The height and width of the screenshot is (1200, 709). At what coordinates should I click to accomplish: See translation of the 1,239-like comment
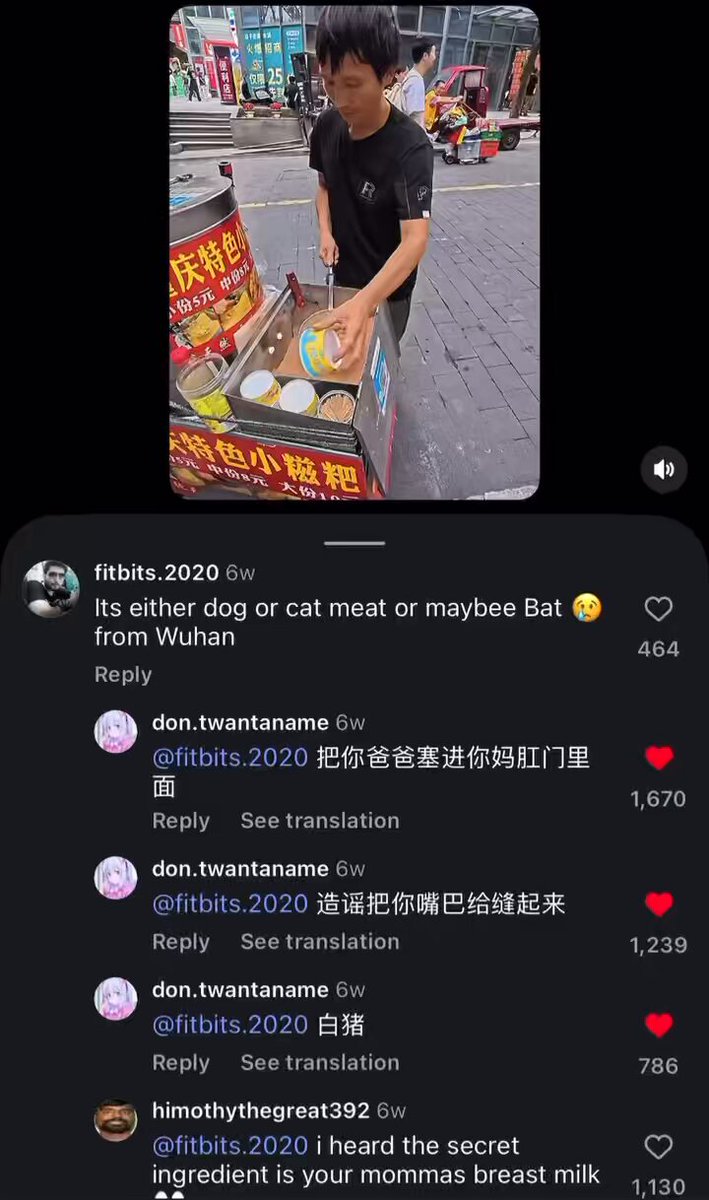coord(320,942)
